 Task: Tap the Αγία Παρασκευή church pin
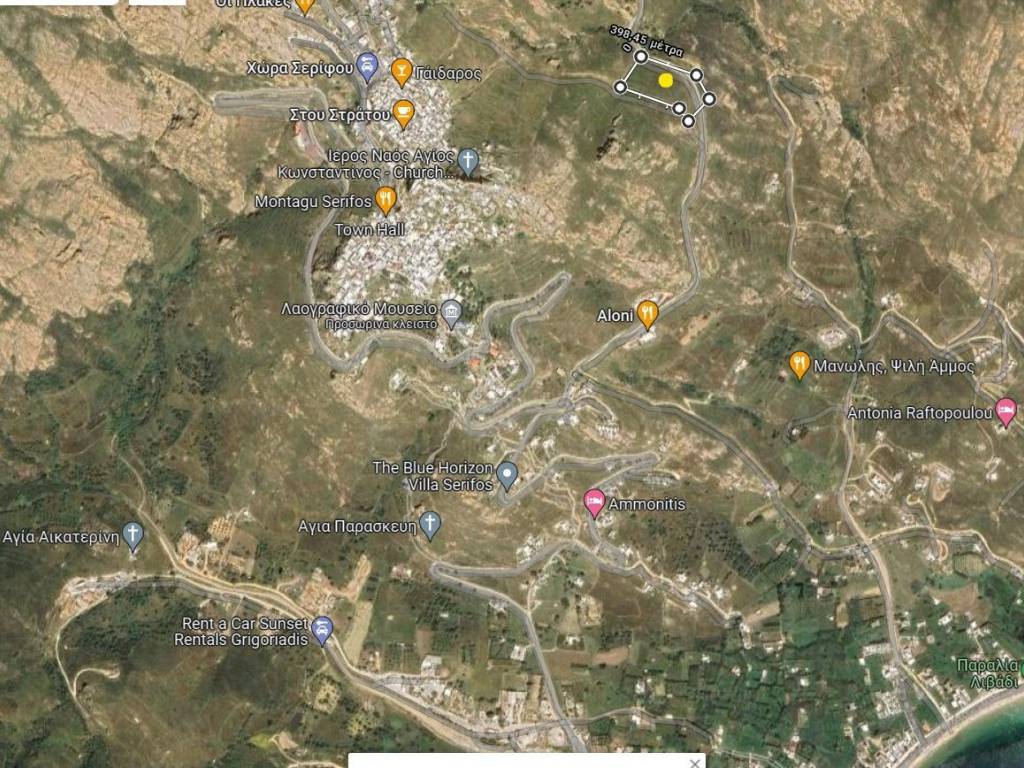coord(430,524)
